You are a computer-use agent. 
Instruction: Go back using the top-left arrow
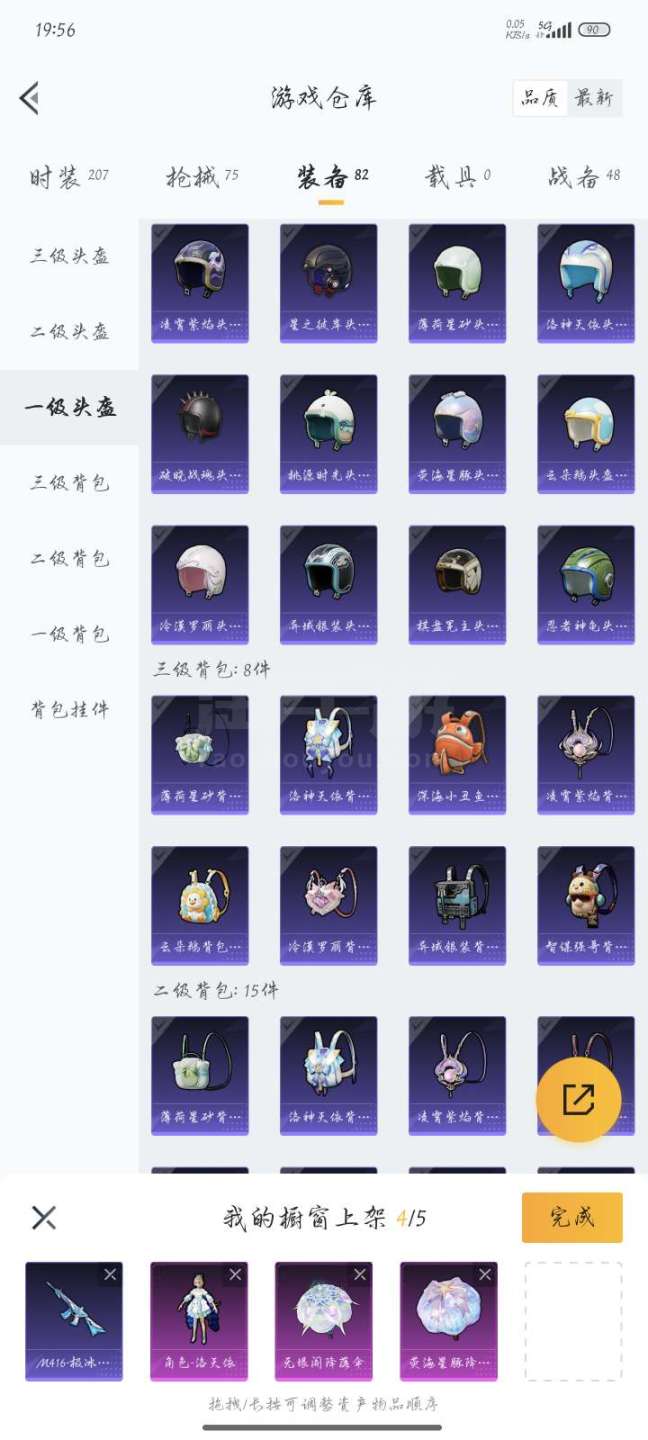pos(29,98)
